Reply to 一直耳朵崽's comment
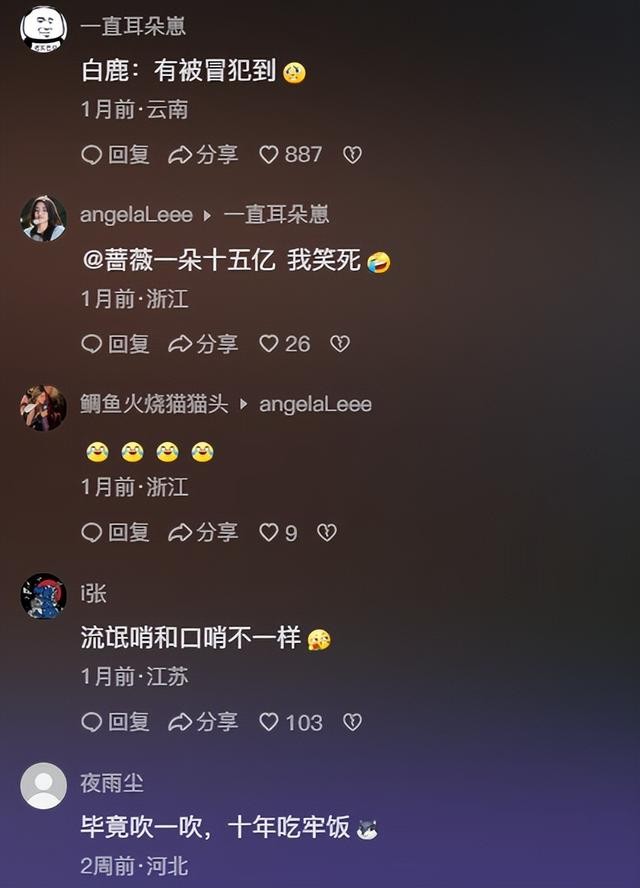640x888 pixels. pyautogui.click(x=115, y=154)
